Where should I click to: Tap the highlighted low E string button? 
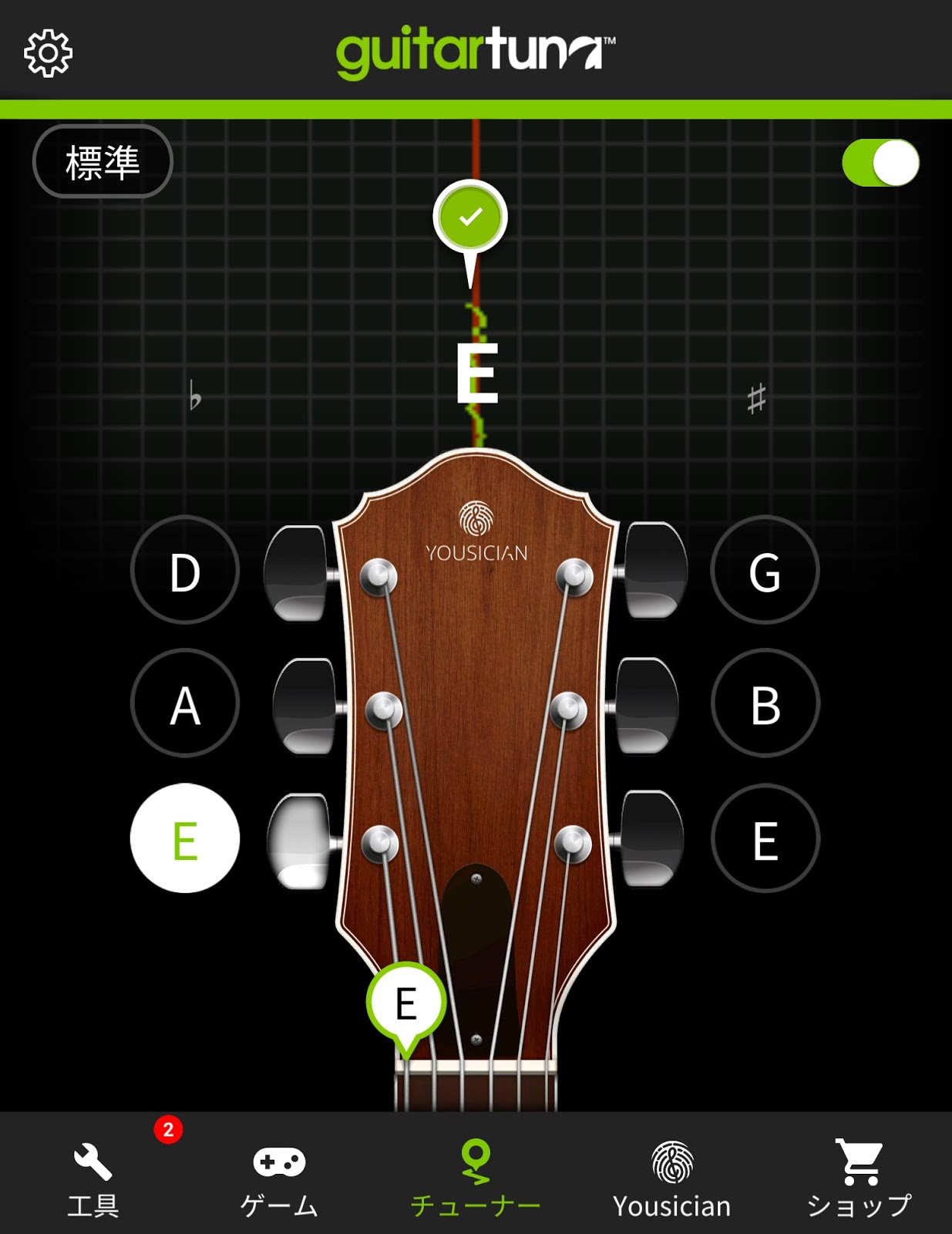pyautogui.click(x=185, y=838)
